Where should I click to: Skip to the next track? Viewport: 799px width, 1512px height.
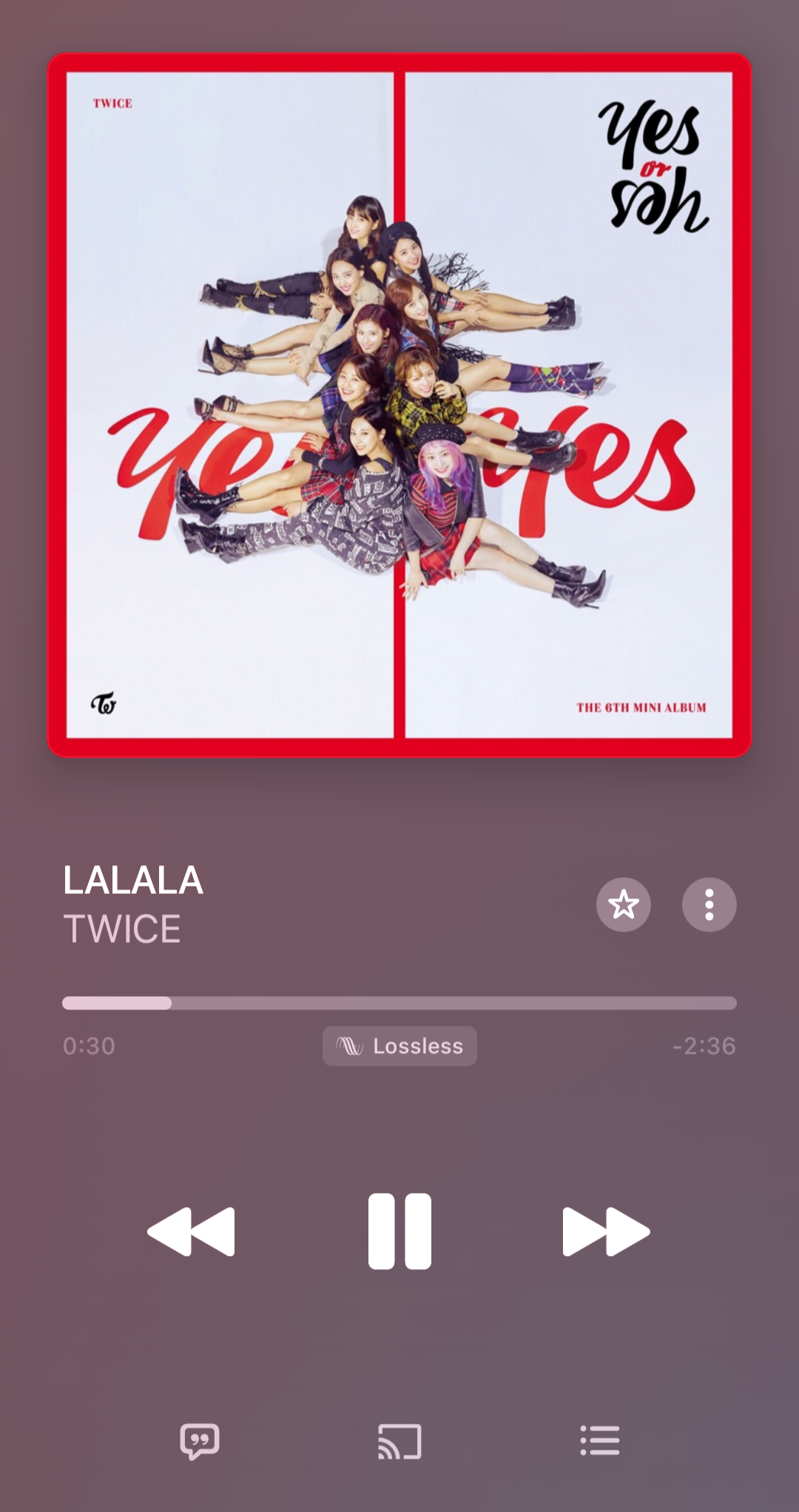(606, 1232)
